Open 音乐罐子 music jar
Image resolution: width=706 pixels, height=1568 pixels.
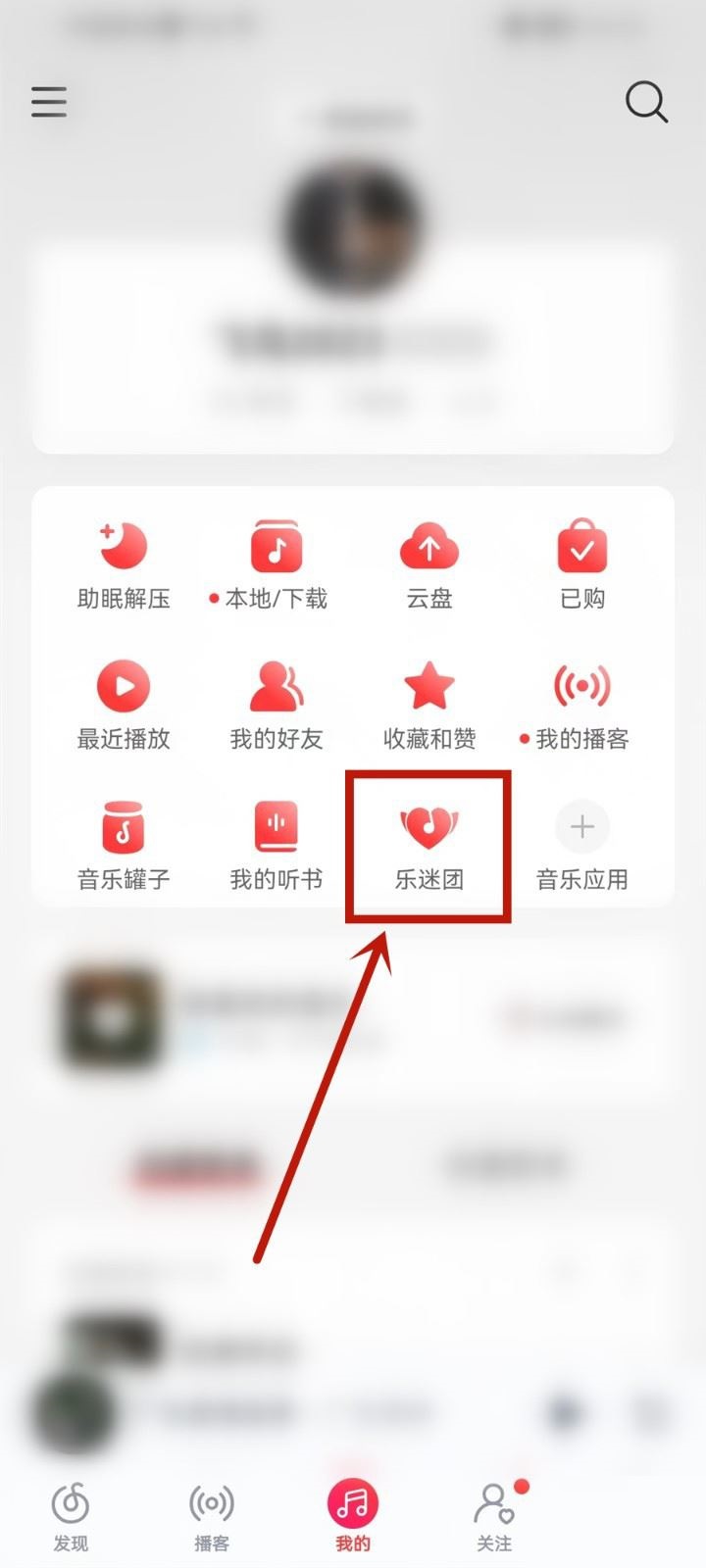(x=123, y=841)
